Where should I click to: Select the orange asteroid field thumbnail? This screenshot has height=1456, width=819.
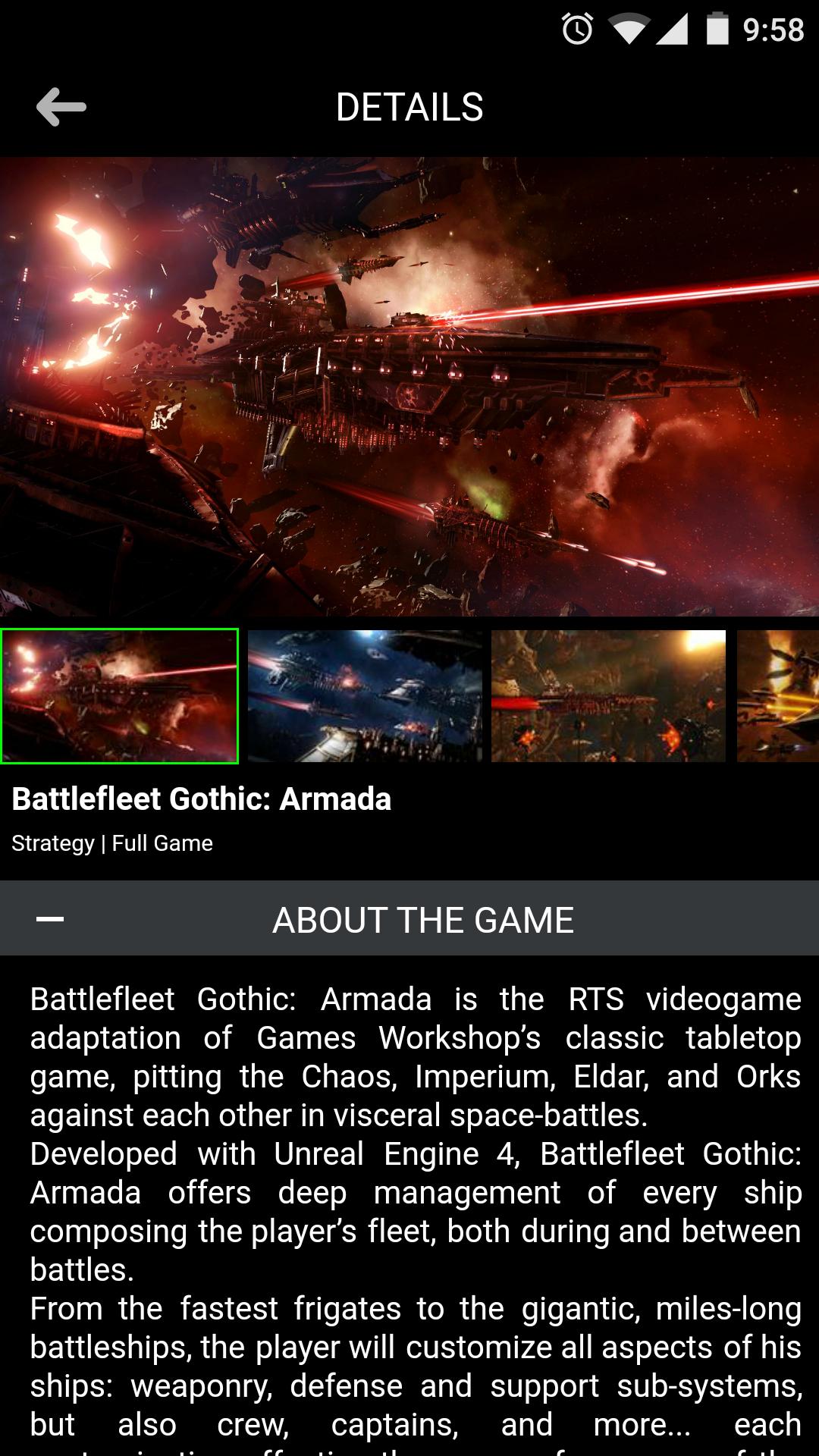(608, 695)
